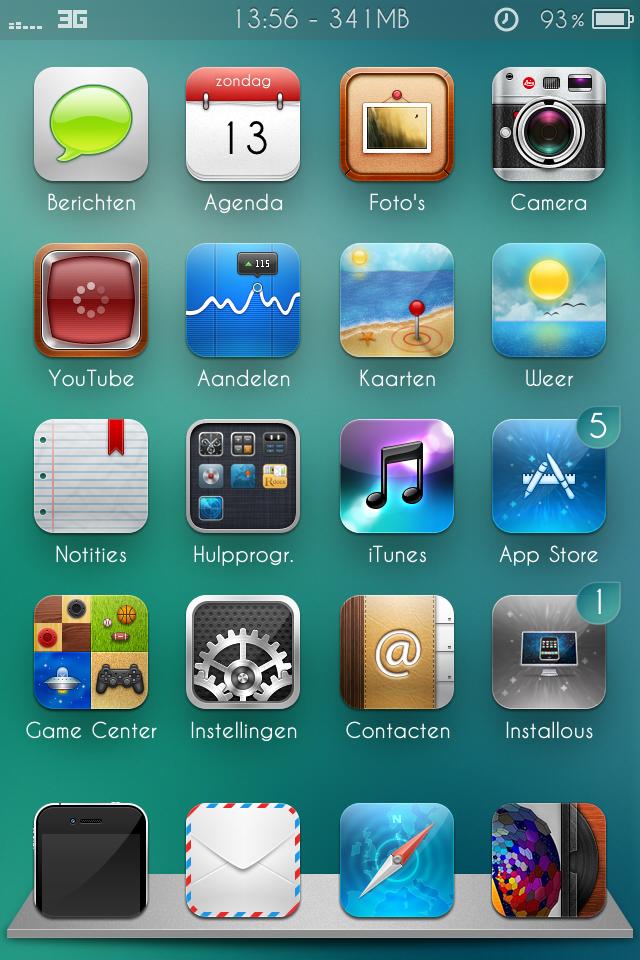Open the Berichten messages app
Image resolution: width=640 pixels, height=960 pixels.
91,124
